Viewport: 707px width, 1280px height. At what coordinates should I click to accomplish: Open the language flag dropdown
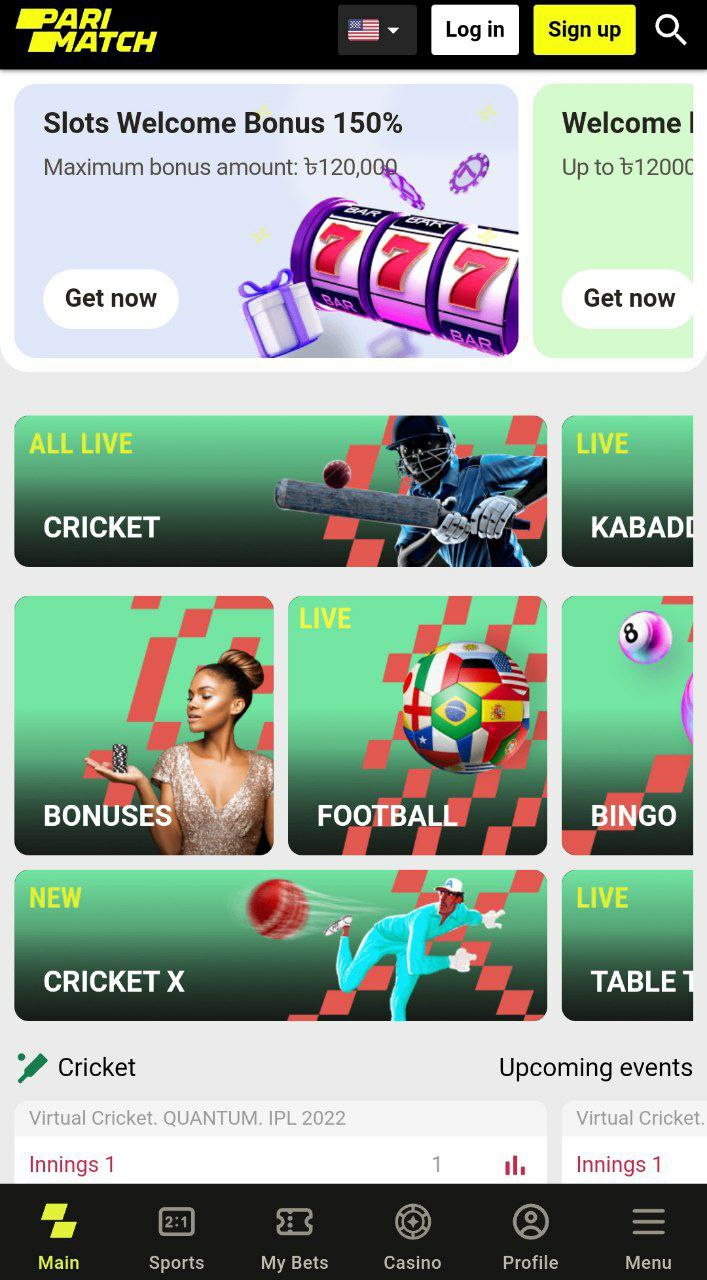pyautogui.click(x=377, y=30)
